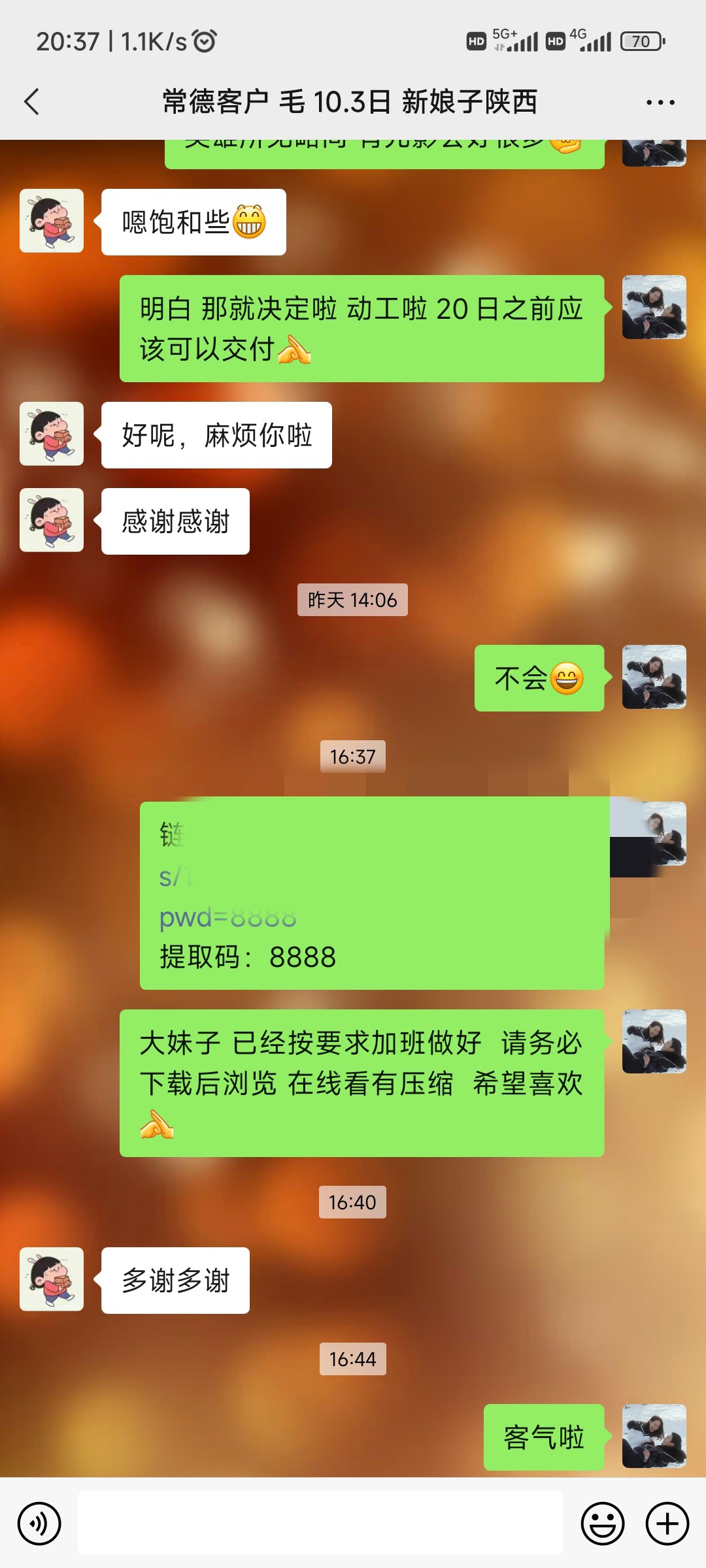706x1568 pixels.
Task: Open own avatar beside 客气啦 message
Action: coord(654,1437)
